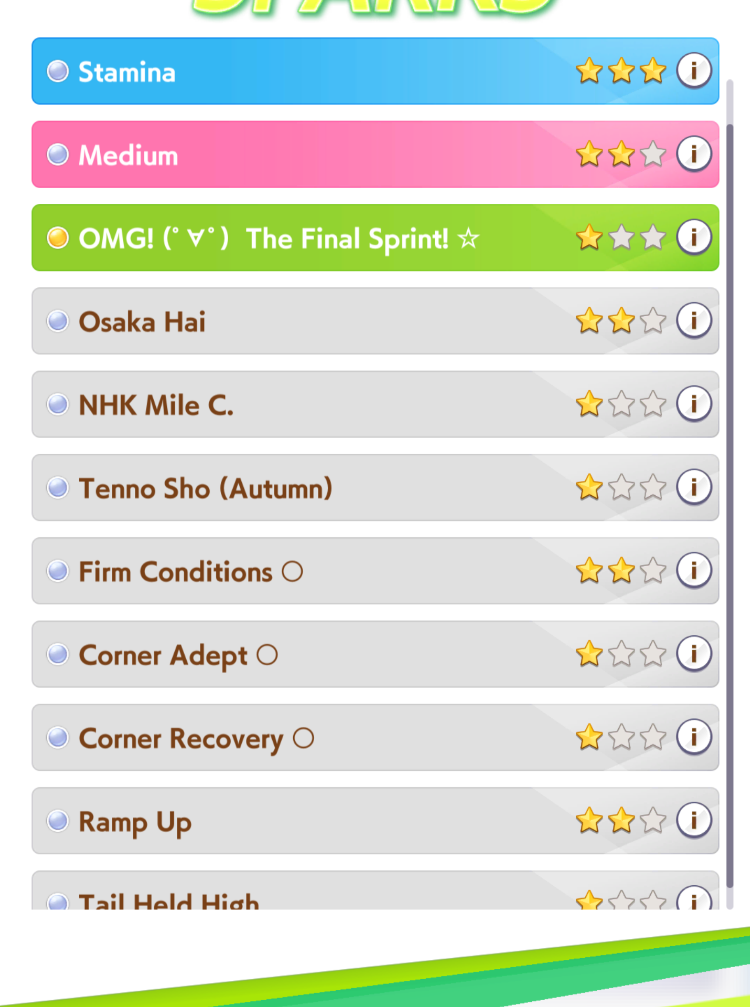Tap the info button on Ramp Up
Image resolution: width=750 pixels, height=1007 pixels.
pos(693,820)
